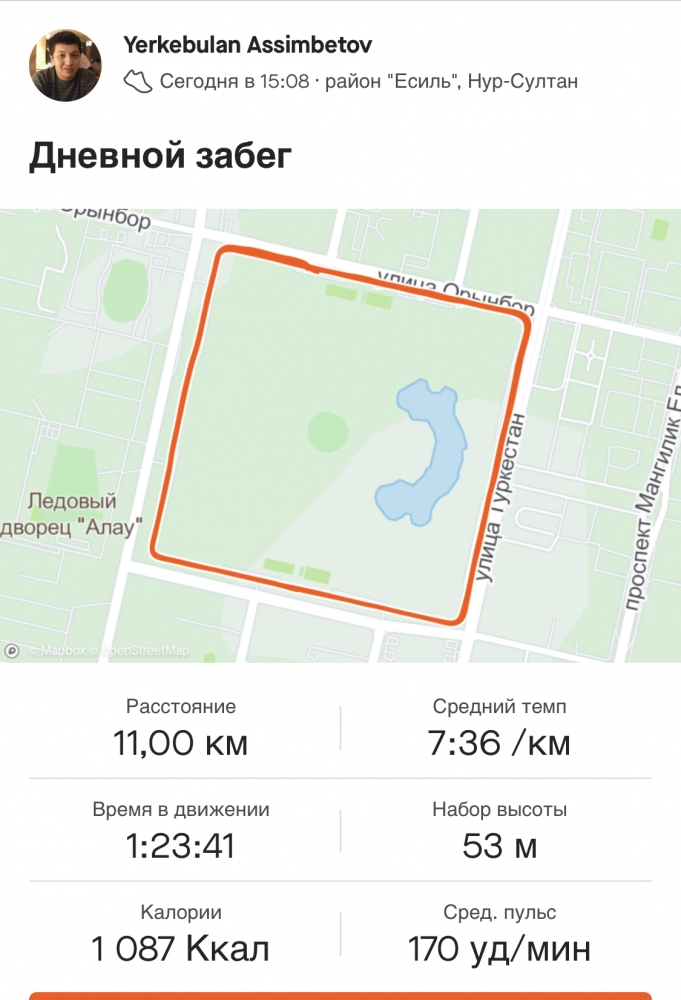Tap the Mapbox attribution info icon

click(x=12, y=650)
